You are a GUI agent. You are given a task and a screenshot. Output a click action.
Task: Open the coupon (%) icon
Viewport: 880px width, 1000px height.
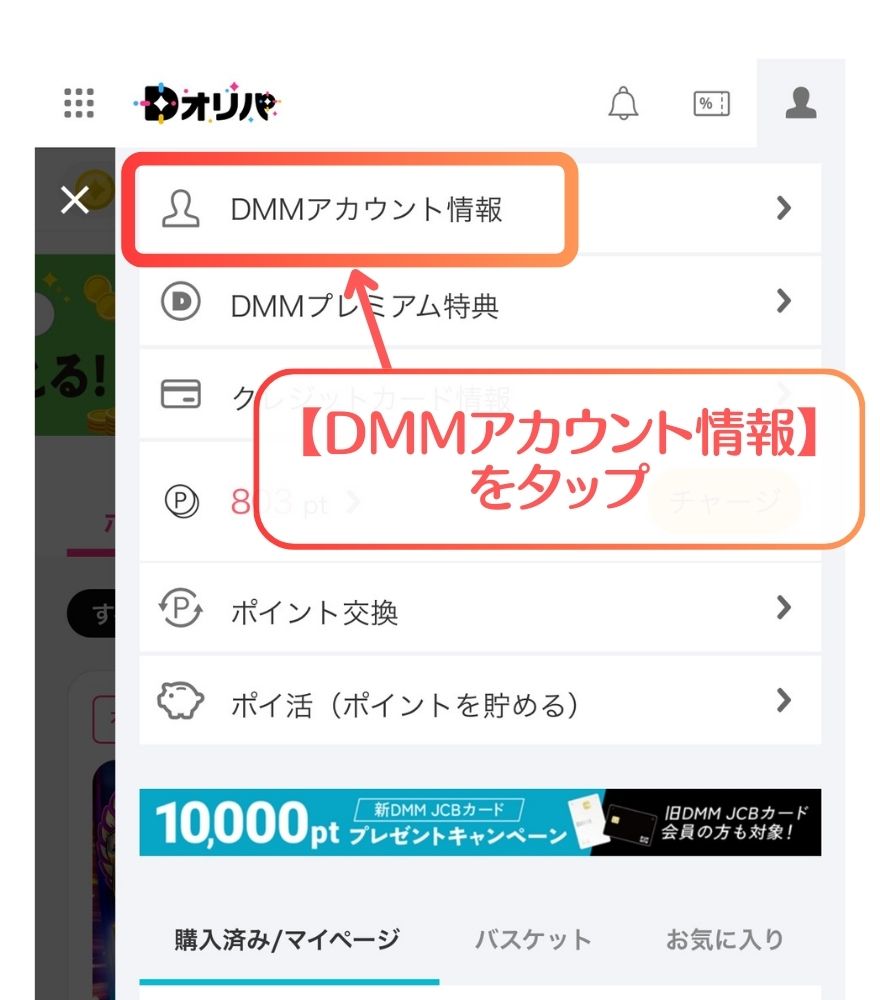(x=709, y=101)
